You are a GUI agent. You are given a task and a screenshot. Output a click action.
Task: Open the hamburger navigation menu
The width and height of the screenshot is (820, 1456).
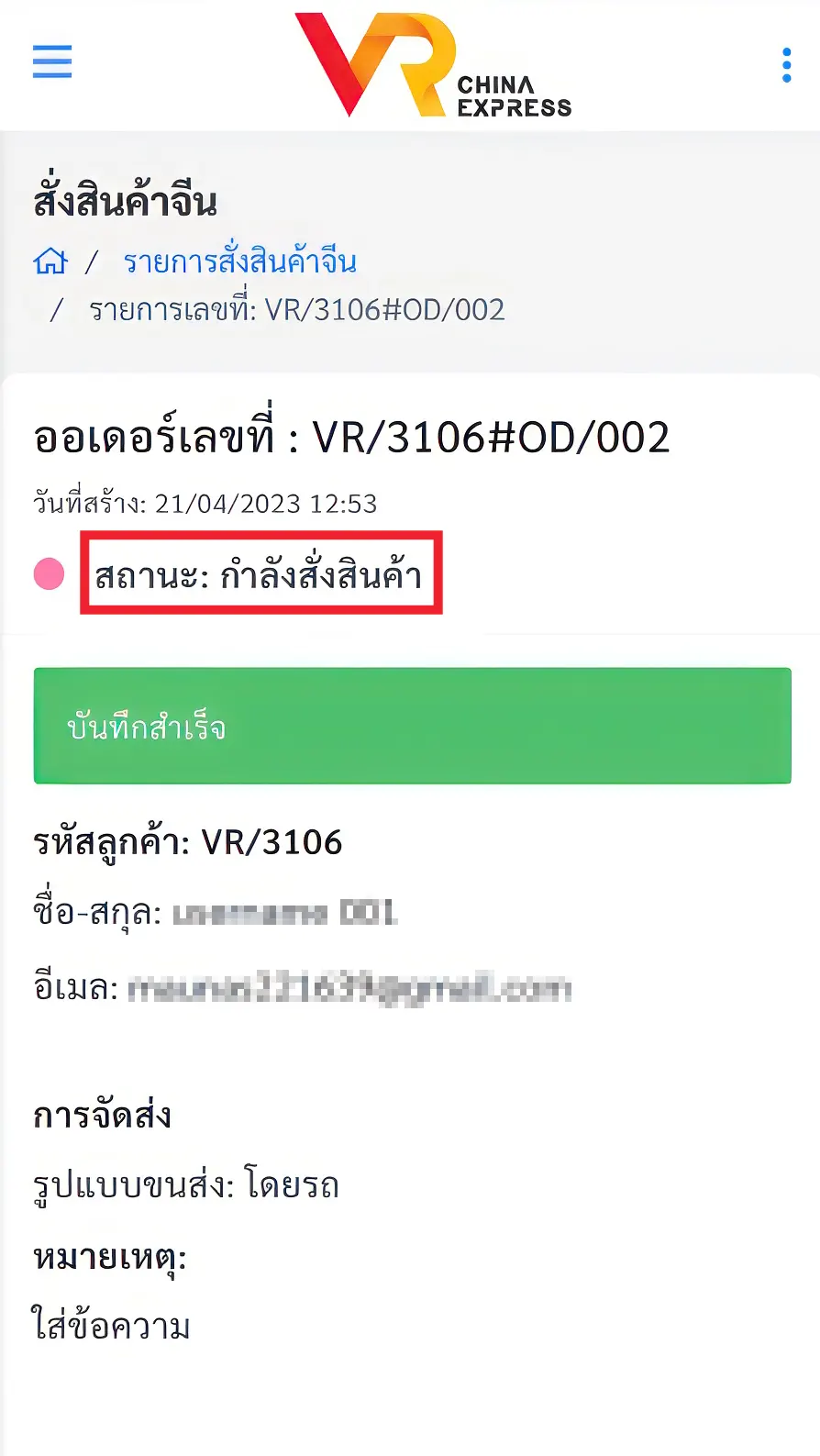pyautogui.click(x=52, y=62)
